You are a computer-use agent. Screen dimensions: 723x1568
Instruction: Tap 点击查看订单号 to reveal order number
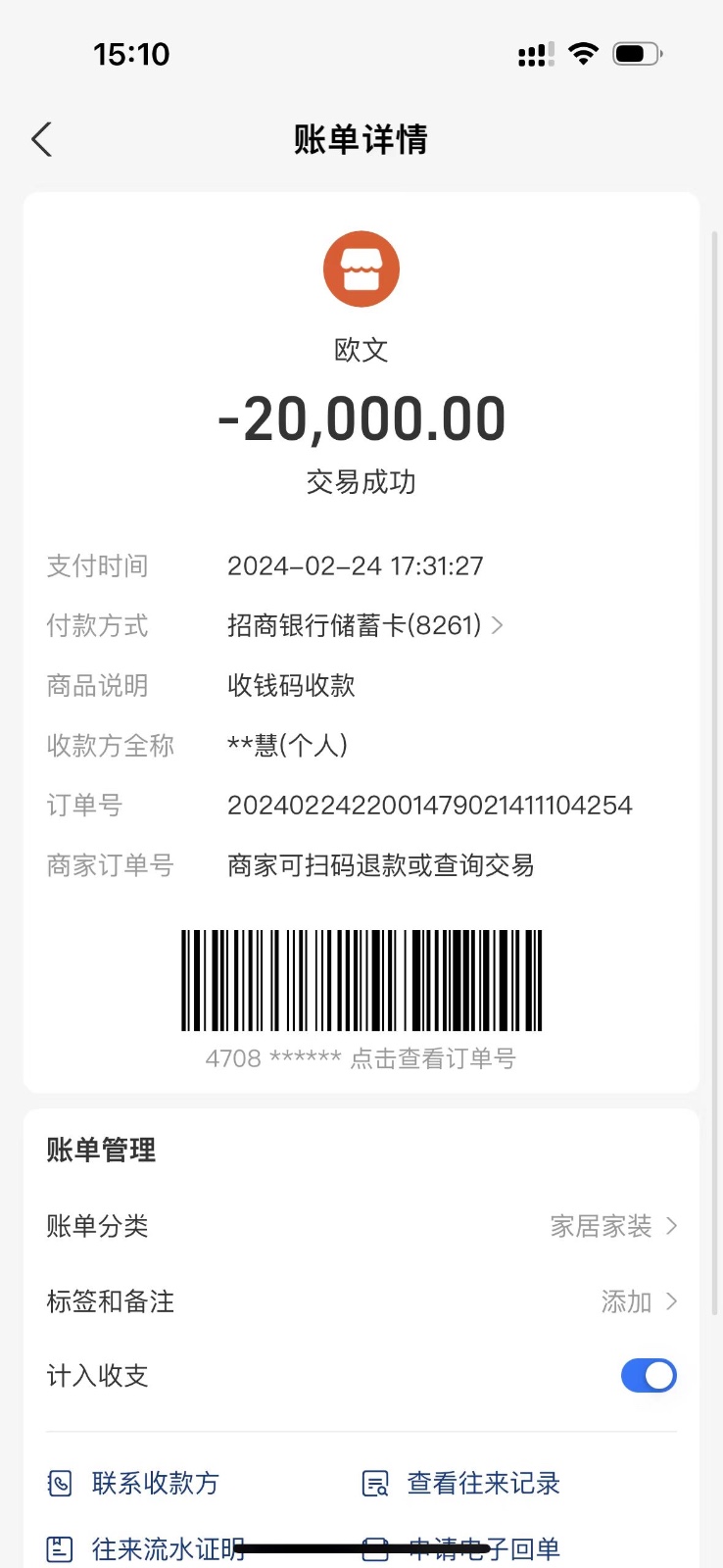[x=432, y=1058]
